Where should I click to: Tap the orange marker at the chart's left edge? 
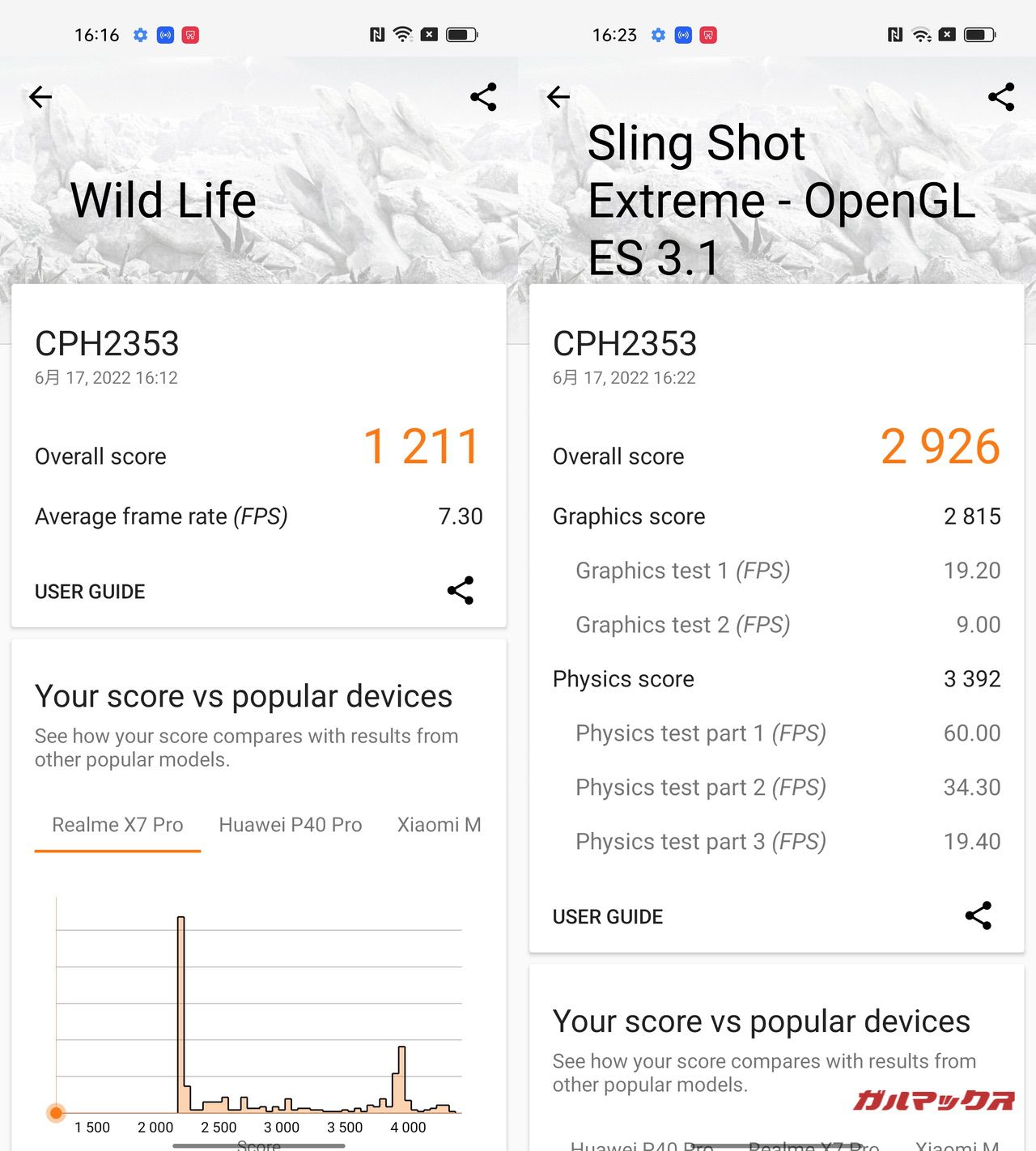click(x=55, y=1114)
